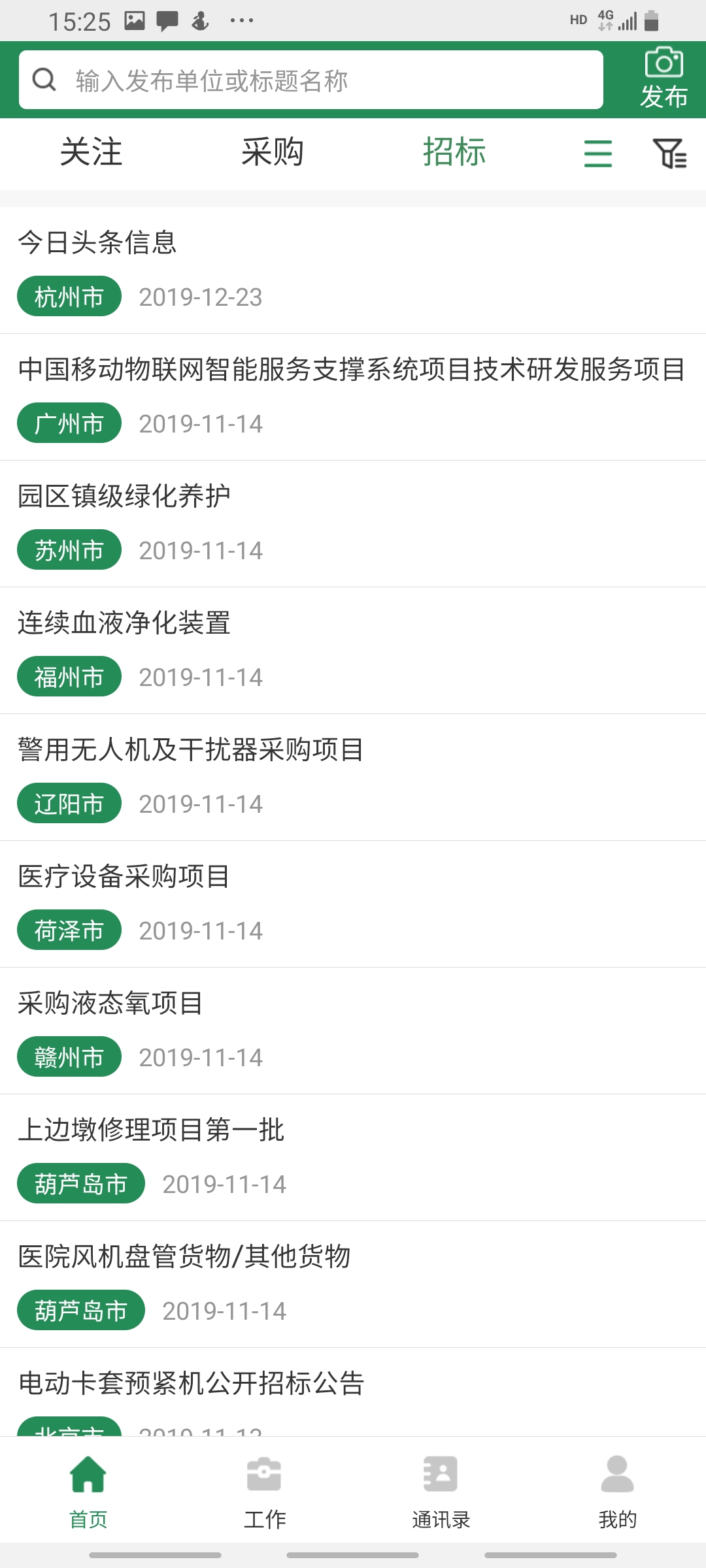Select the 杭州市 city tag

click(x=68, y=297)
